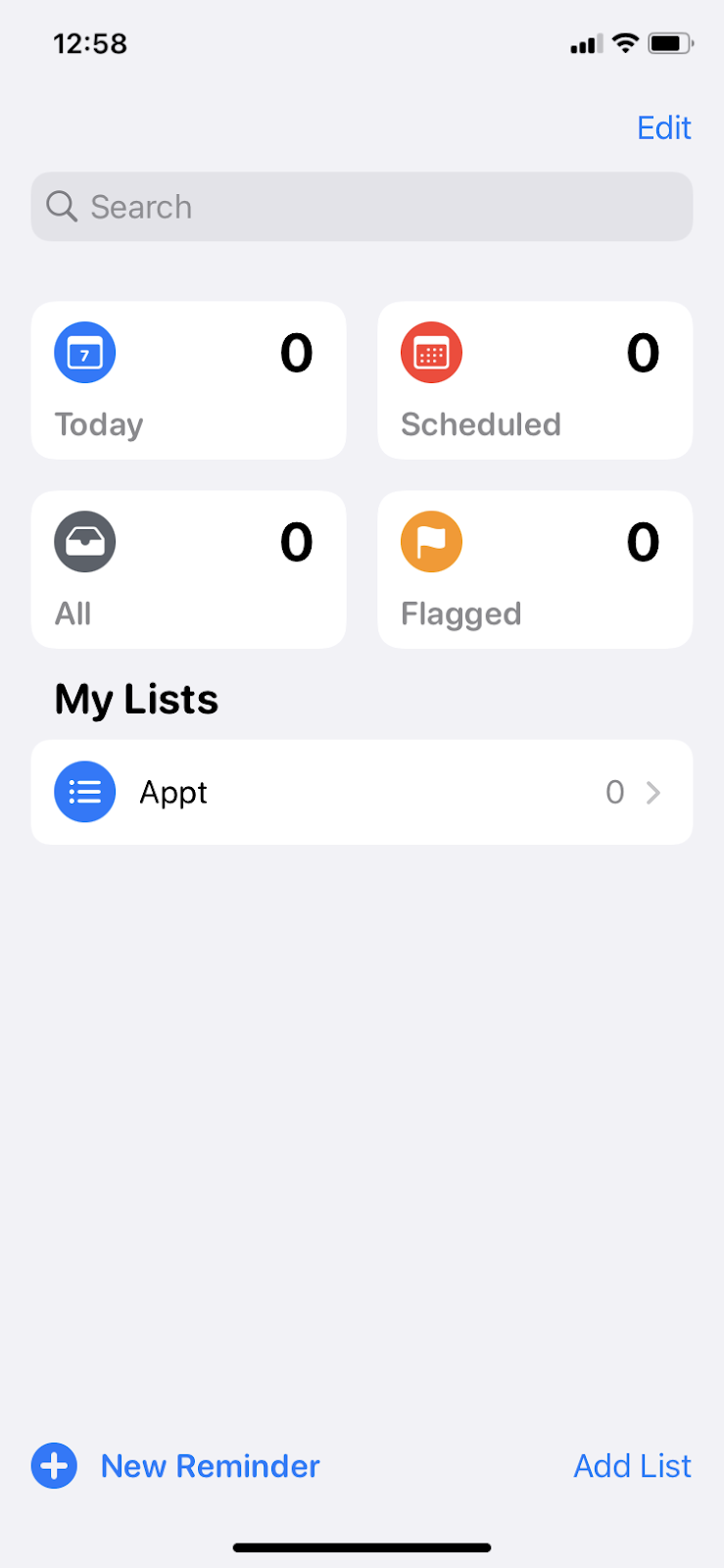View All reminders
This screenshot has width=724, height=1568.
pyautogui.click(x=188, y=569)
